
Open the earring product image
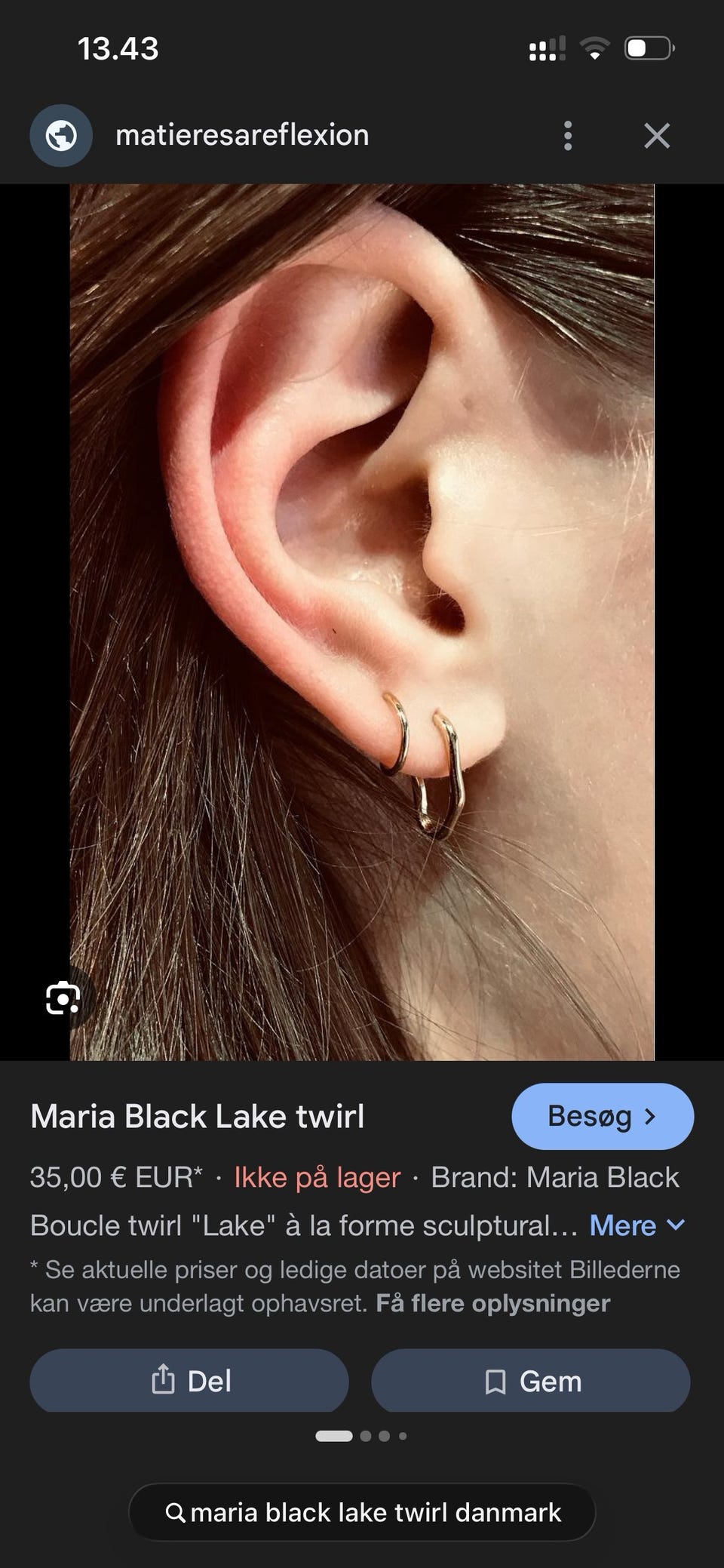point(362,622)
